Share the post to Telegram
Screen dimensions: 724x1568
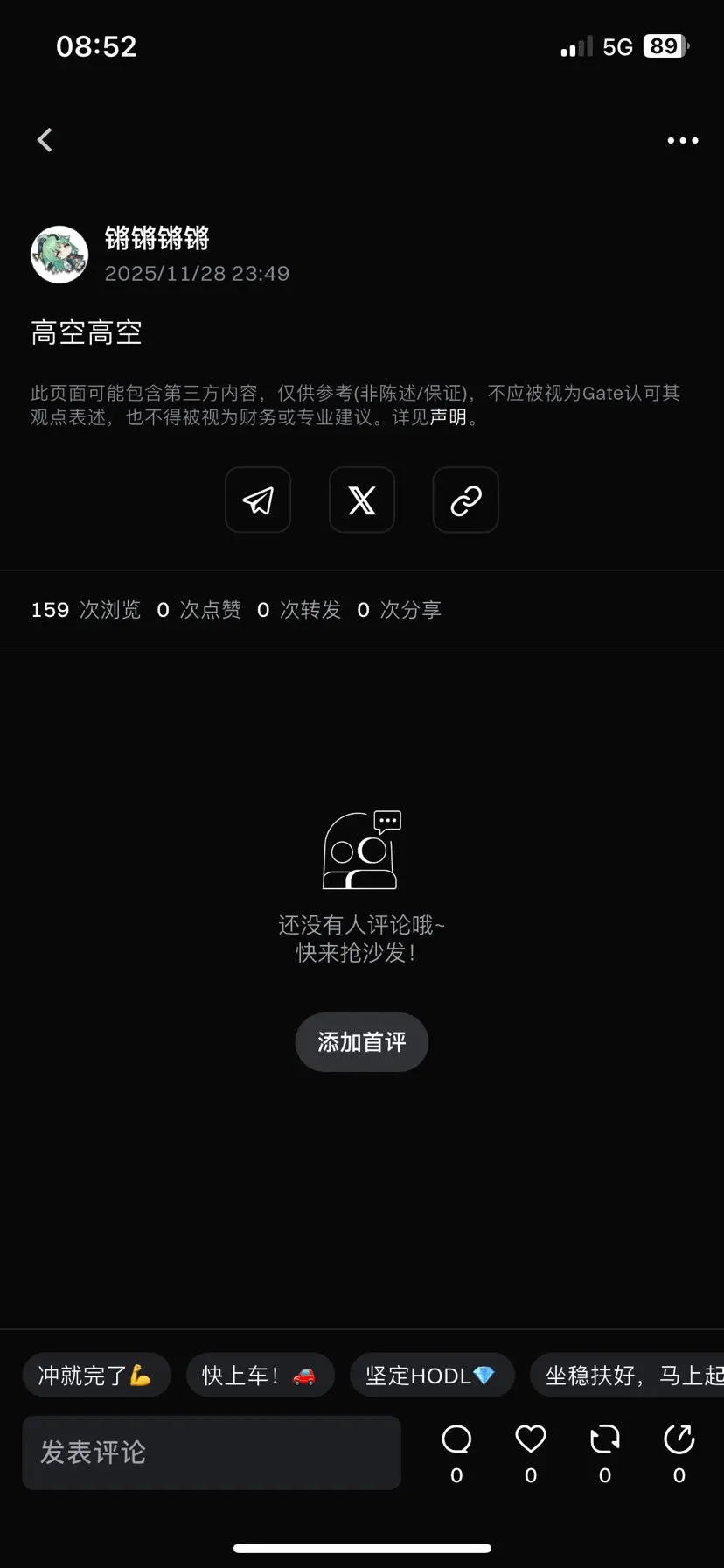[258, 500]
